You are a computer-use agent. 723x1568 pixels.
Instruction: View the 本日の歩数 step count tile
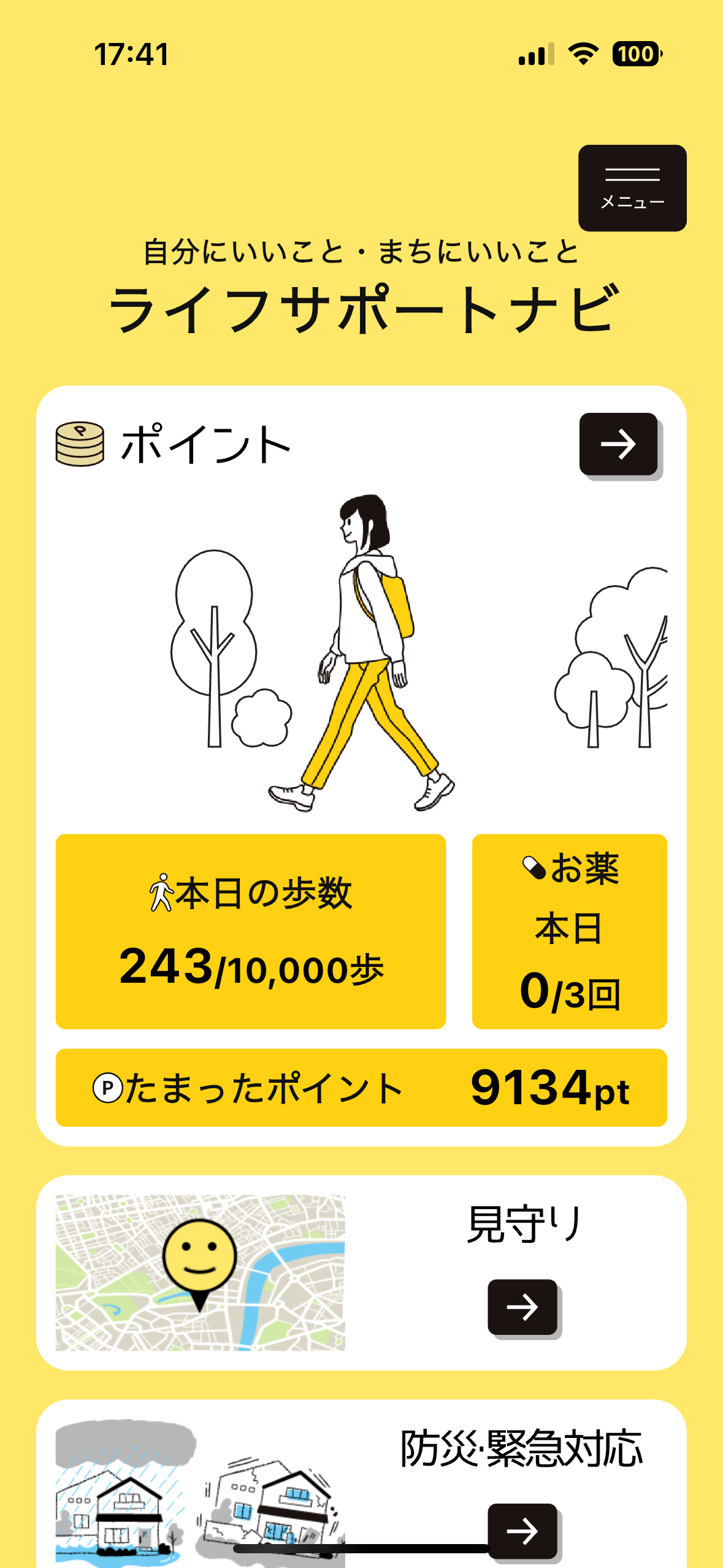(x=250, y=931)
